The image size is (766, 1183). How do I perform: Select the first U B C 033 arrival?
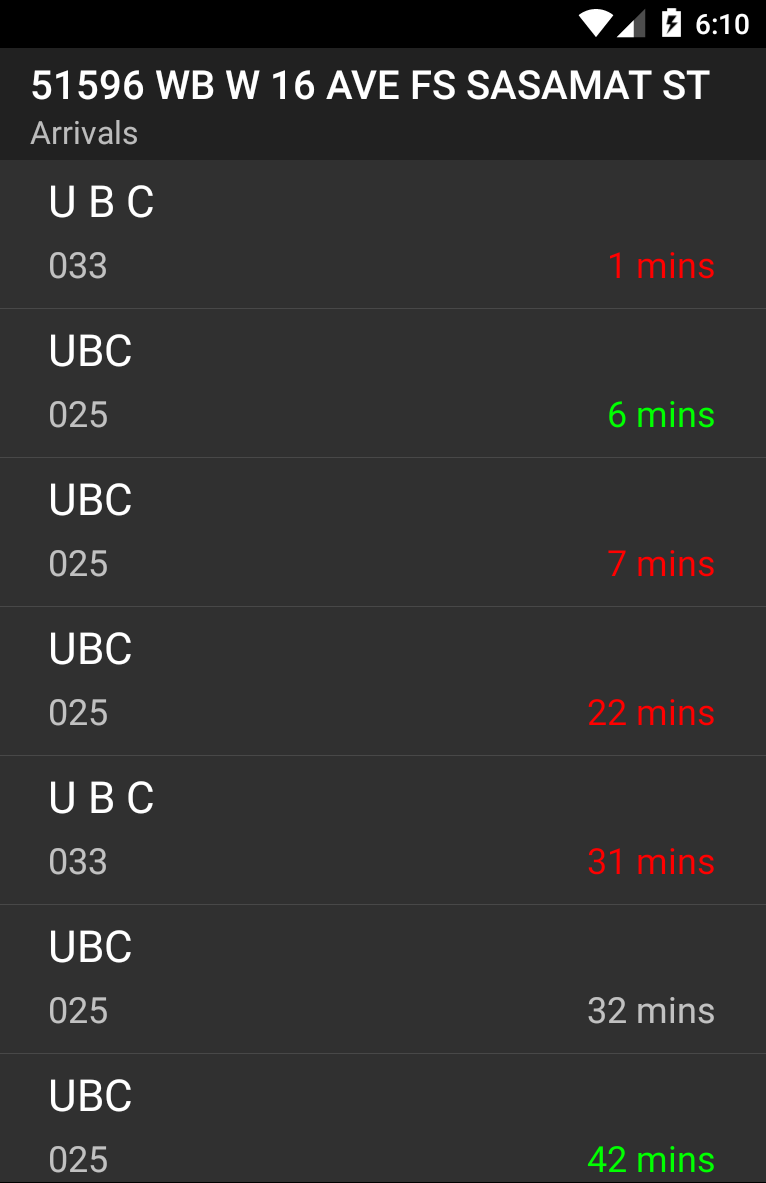click(x=383, y=233)
